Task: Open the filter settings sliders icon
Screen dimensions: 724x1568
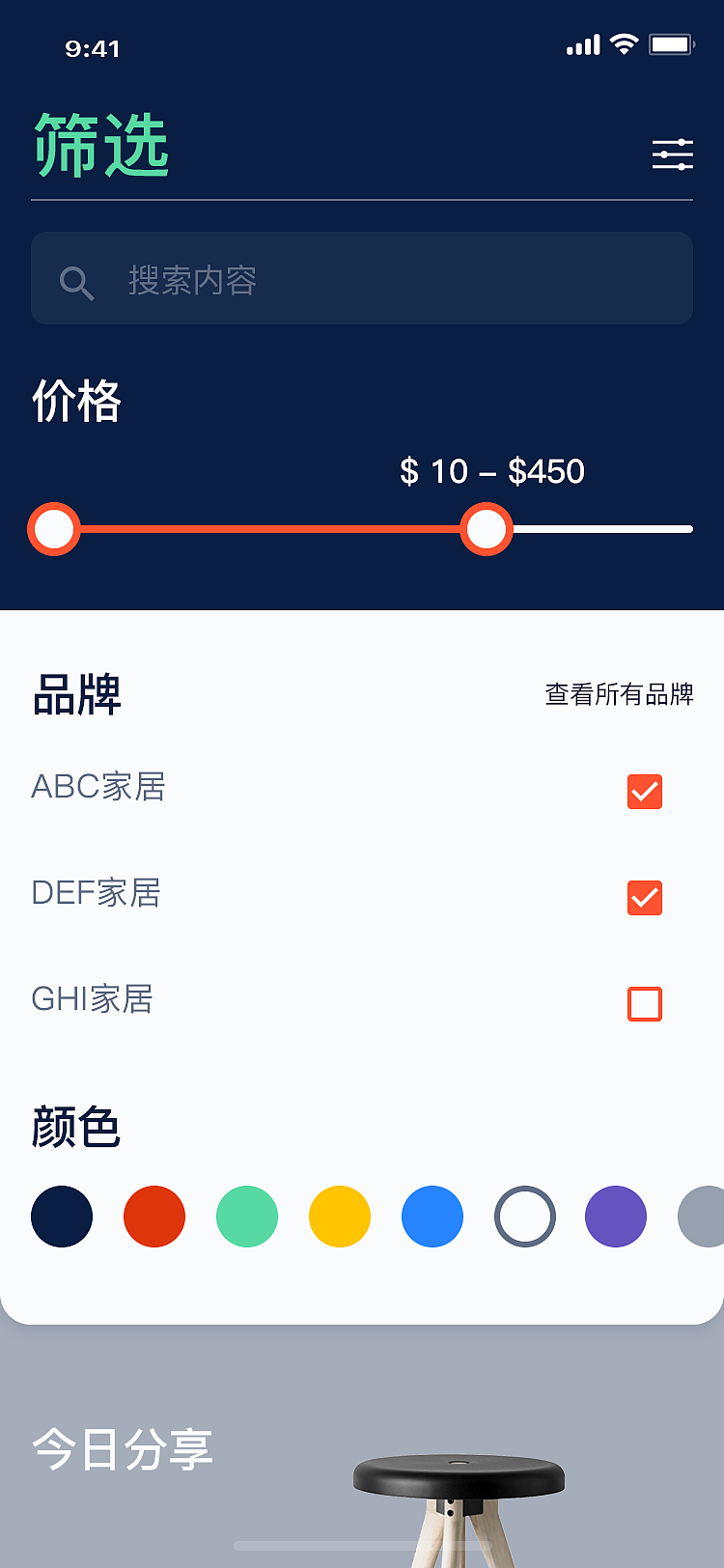Action: point(672,154)
